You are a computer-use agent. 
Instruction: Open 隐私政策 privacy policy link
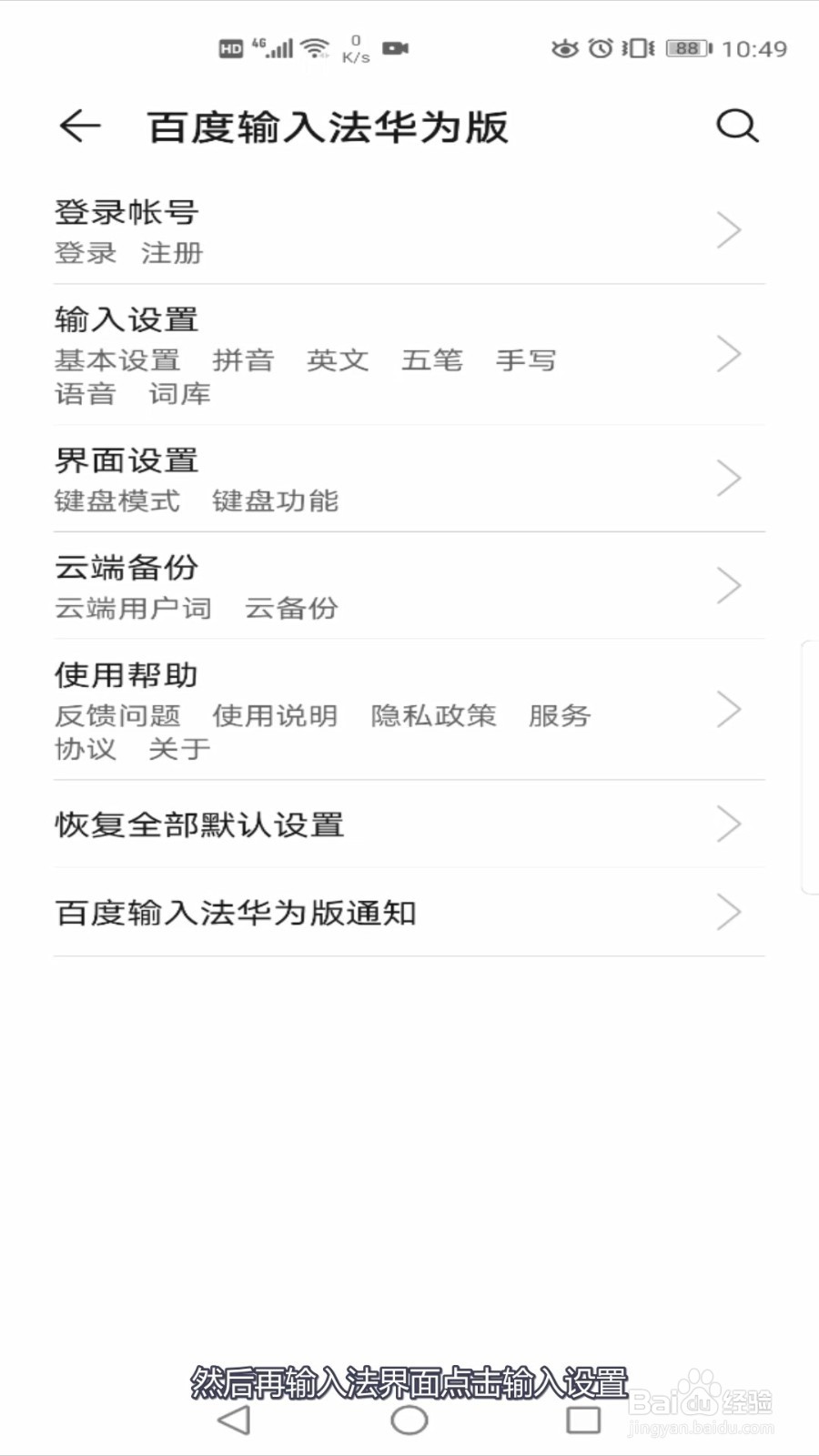pyautogui.click(x=432, y=715)
